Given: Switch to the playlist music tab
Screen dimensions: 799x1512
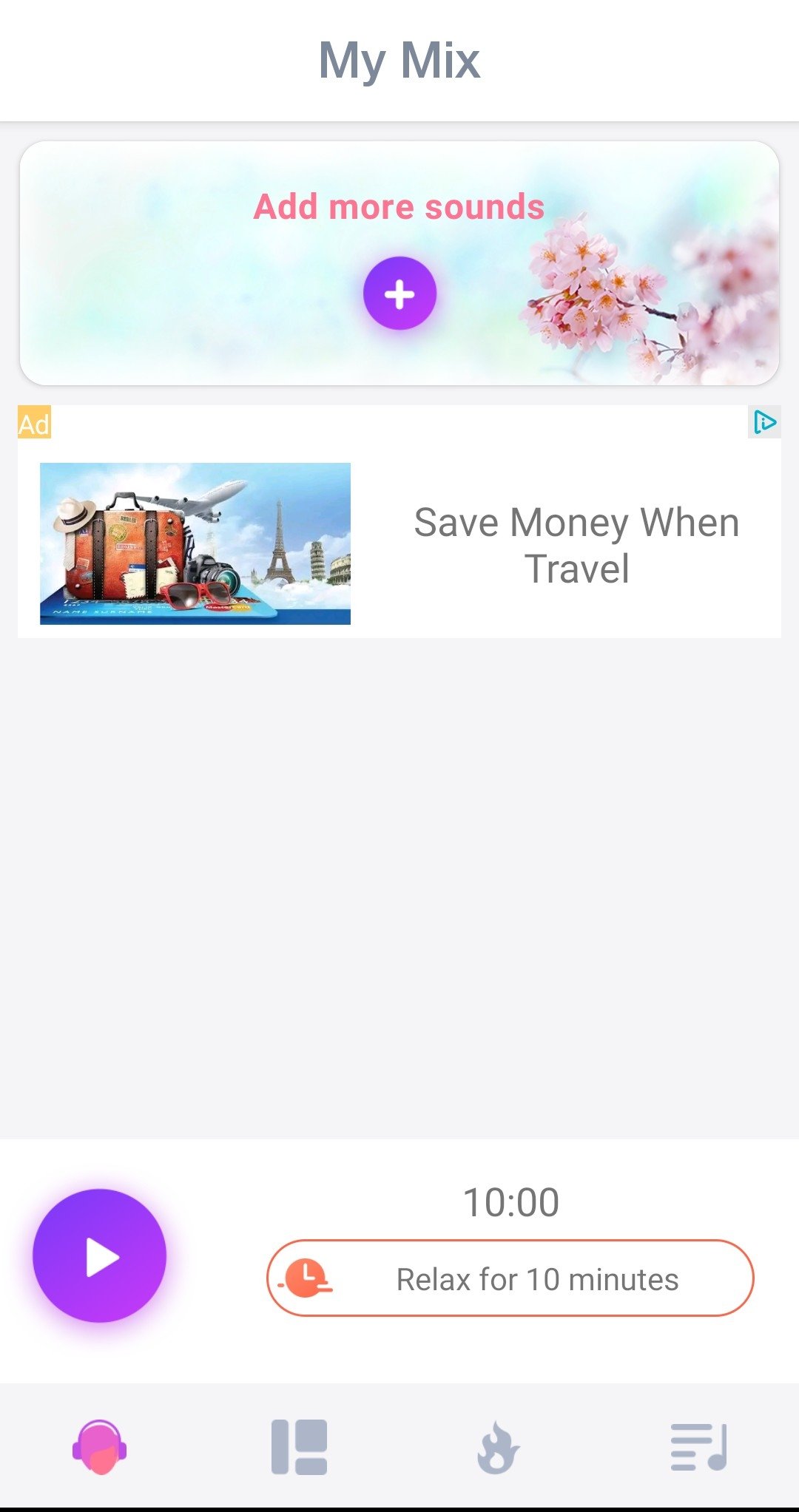Looking at the screenshot, I should click(x=699, y=1447).
